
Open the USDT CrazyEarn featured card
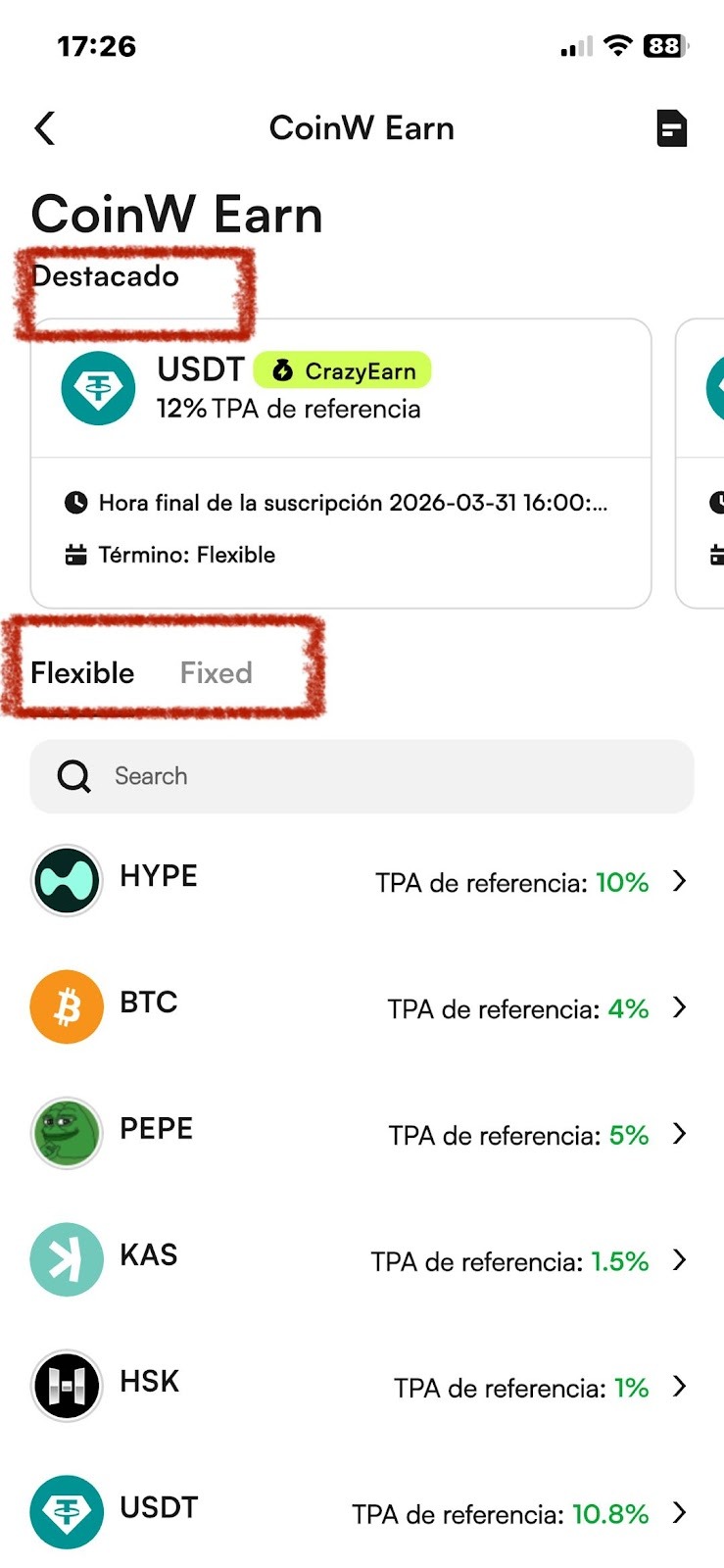[x=340, y=461]
